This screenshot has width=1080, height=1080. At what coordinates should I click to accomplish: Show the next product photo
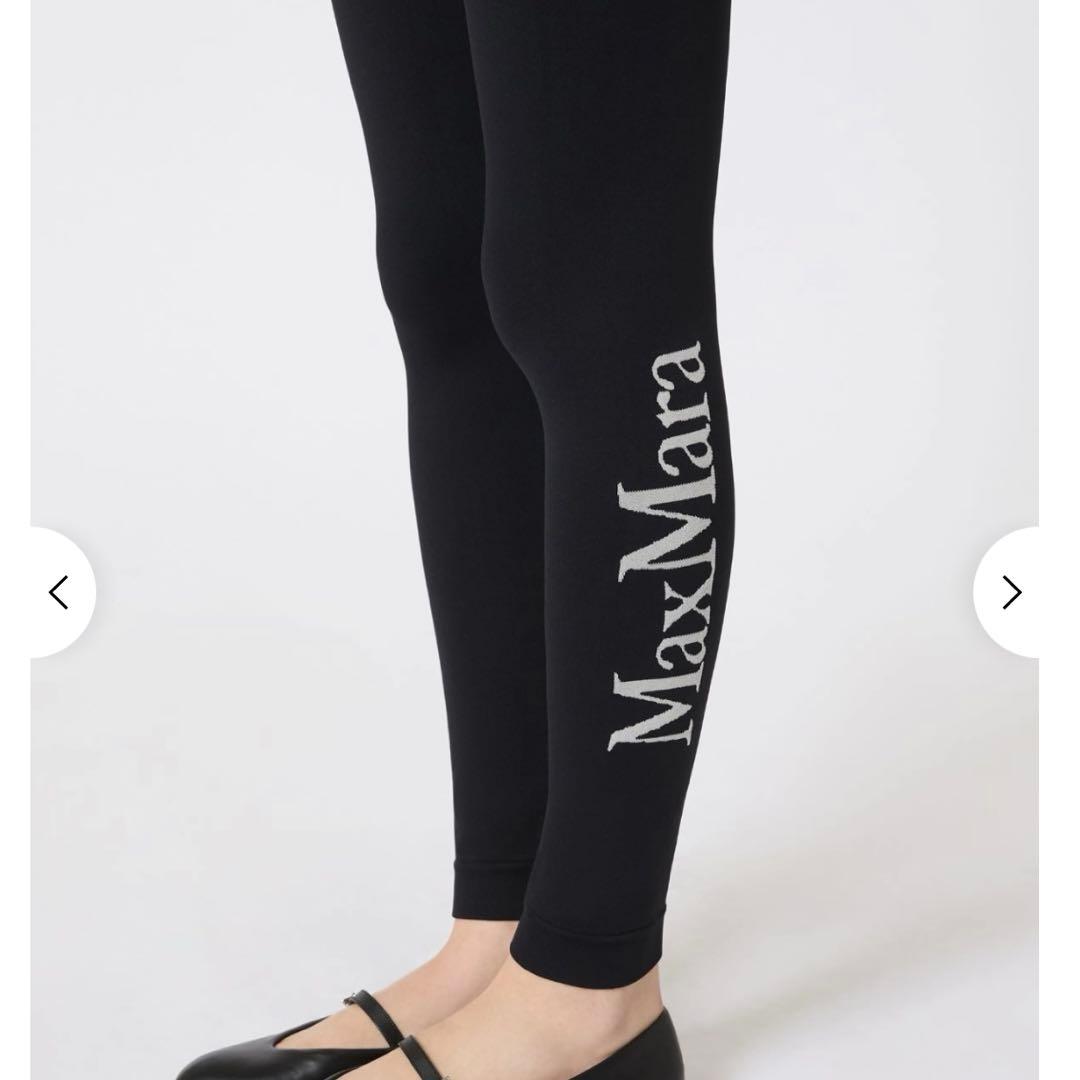pyautogui.click(x=1010, y=593)
